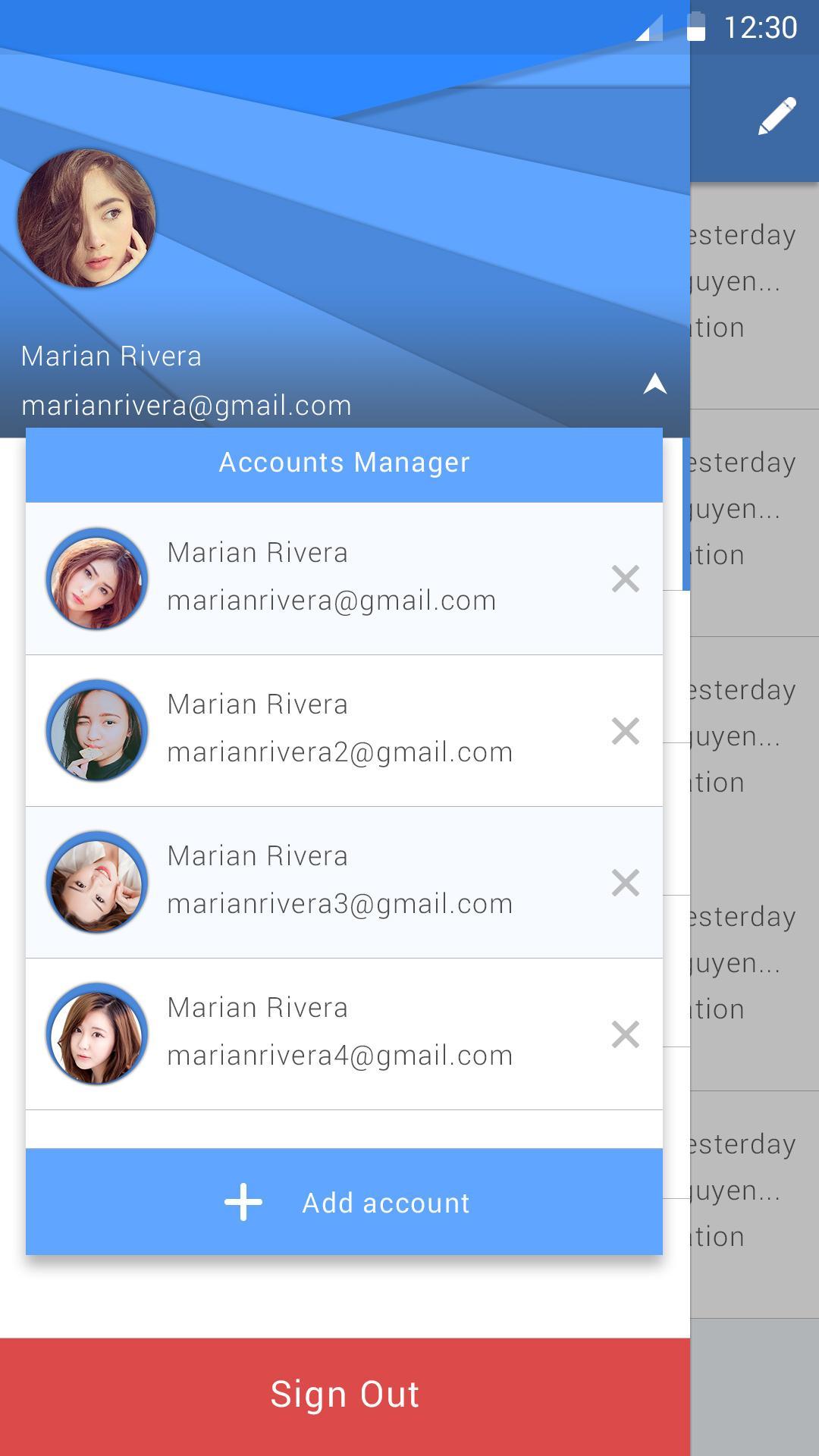Image resolution: width=819 pixels, height=1456 pixels.
Task: Remove the marianrivera2@gmail.com account
Action: pyautogui.click(x=626, y=731)
